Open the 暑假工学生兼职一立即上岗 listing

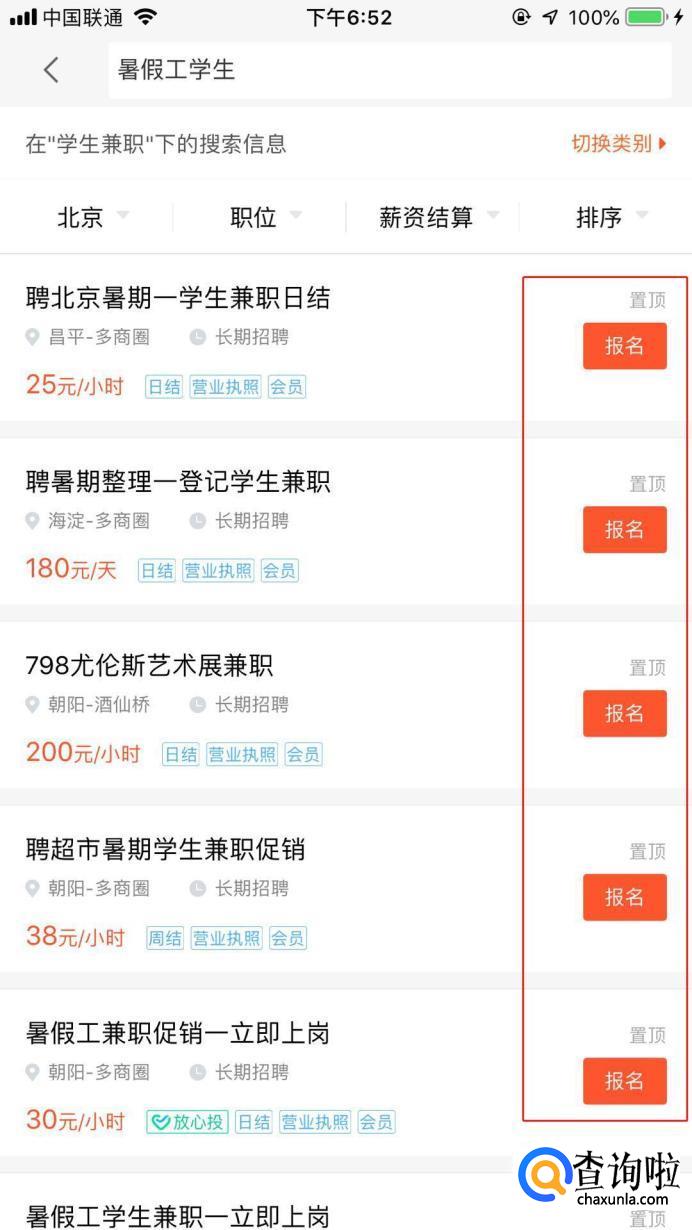tap(178, 1215)
